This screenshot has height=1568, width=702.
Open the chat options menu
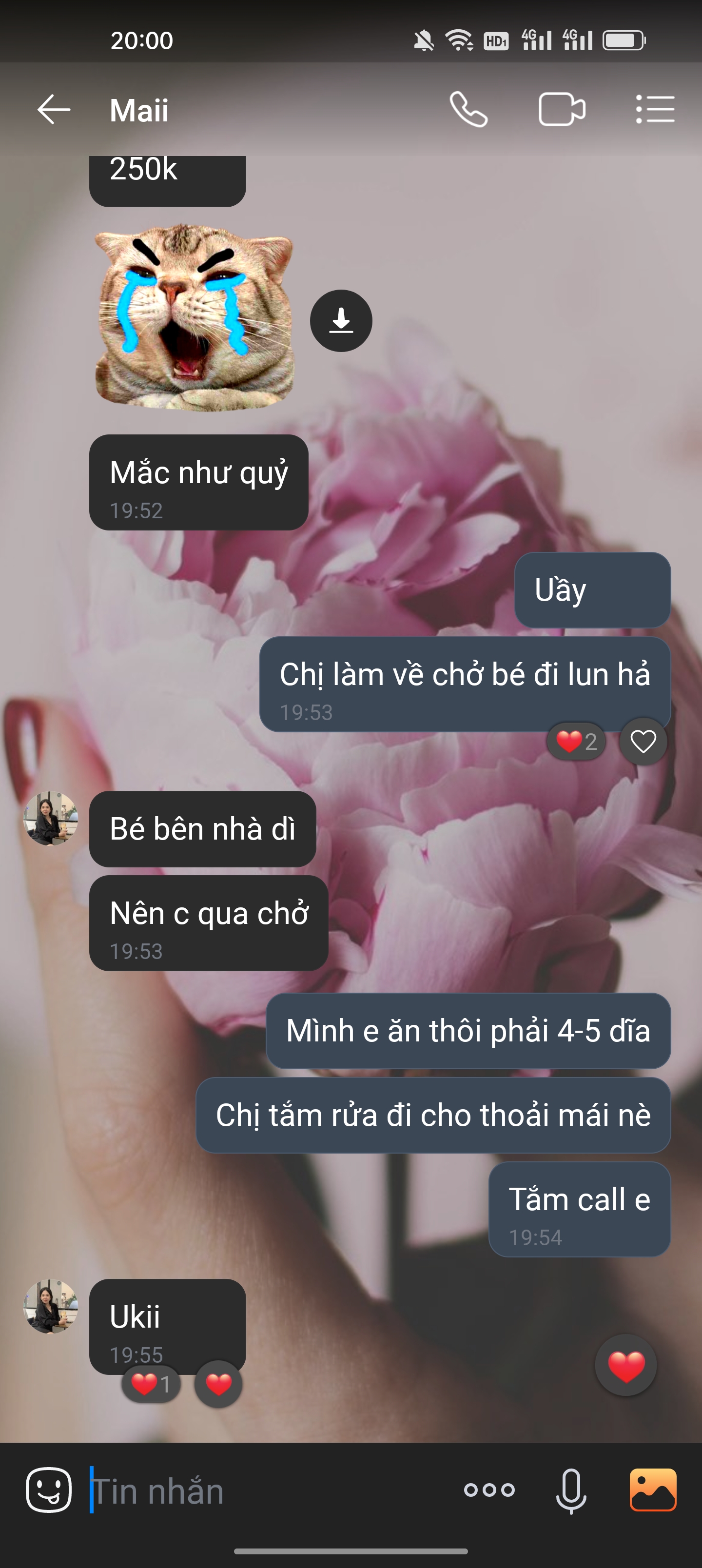[x=655, y=110]
